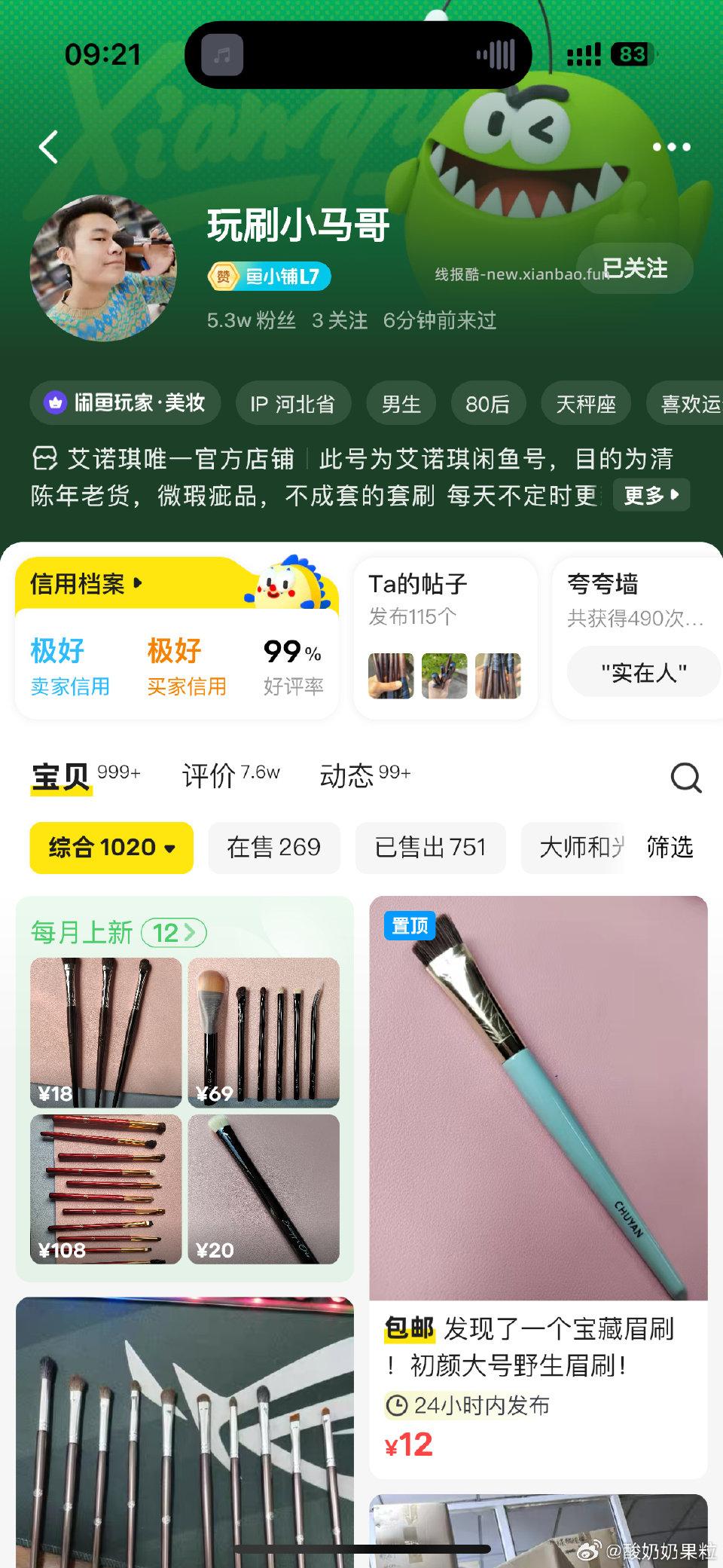Image resolution: width=723 pixels, height=1568 pixels.
Task: Open the 闲鱼玩家·美妆 player badge
Action: (125, 403)
